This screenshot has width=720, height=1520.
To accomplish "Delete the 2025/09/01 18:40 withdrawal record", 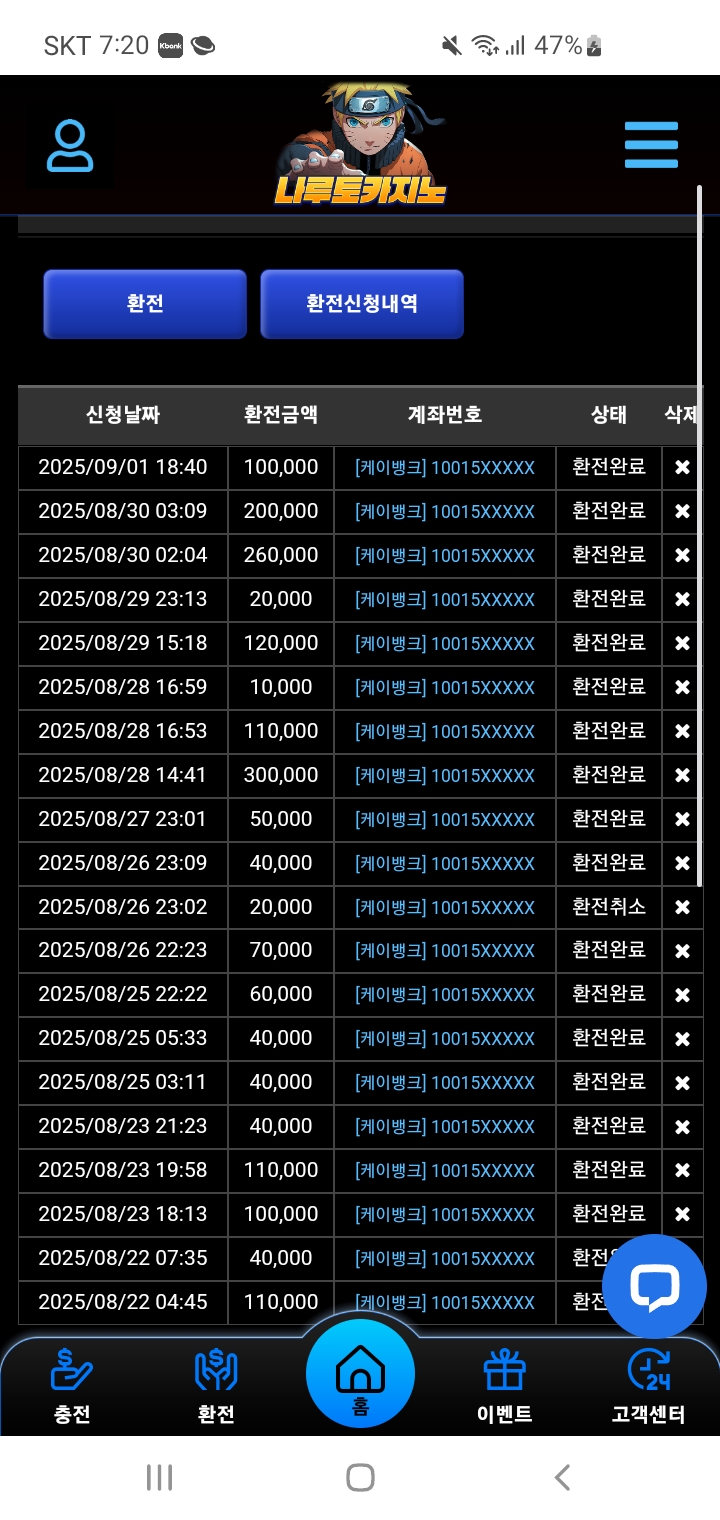I will point(682,468).
